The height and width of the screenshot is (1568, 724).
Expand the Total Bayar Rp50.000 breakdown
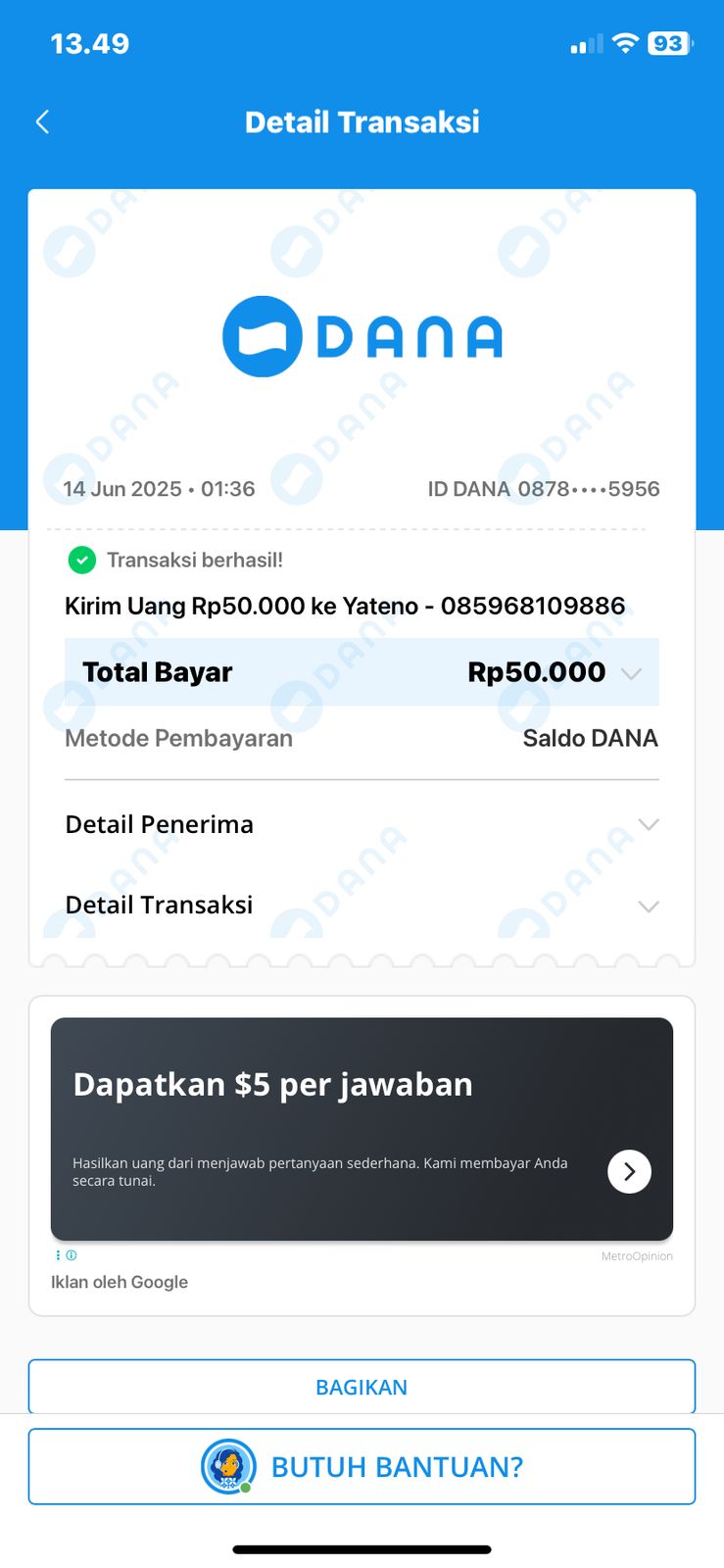pyautogui.click(x=631, y=673)
